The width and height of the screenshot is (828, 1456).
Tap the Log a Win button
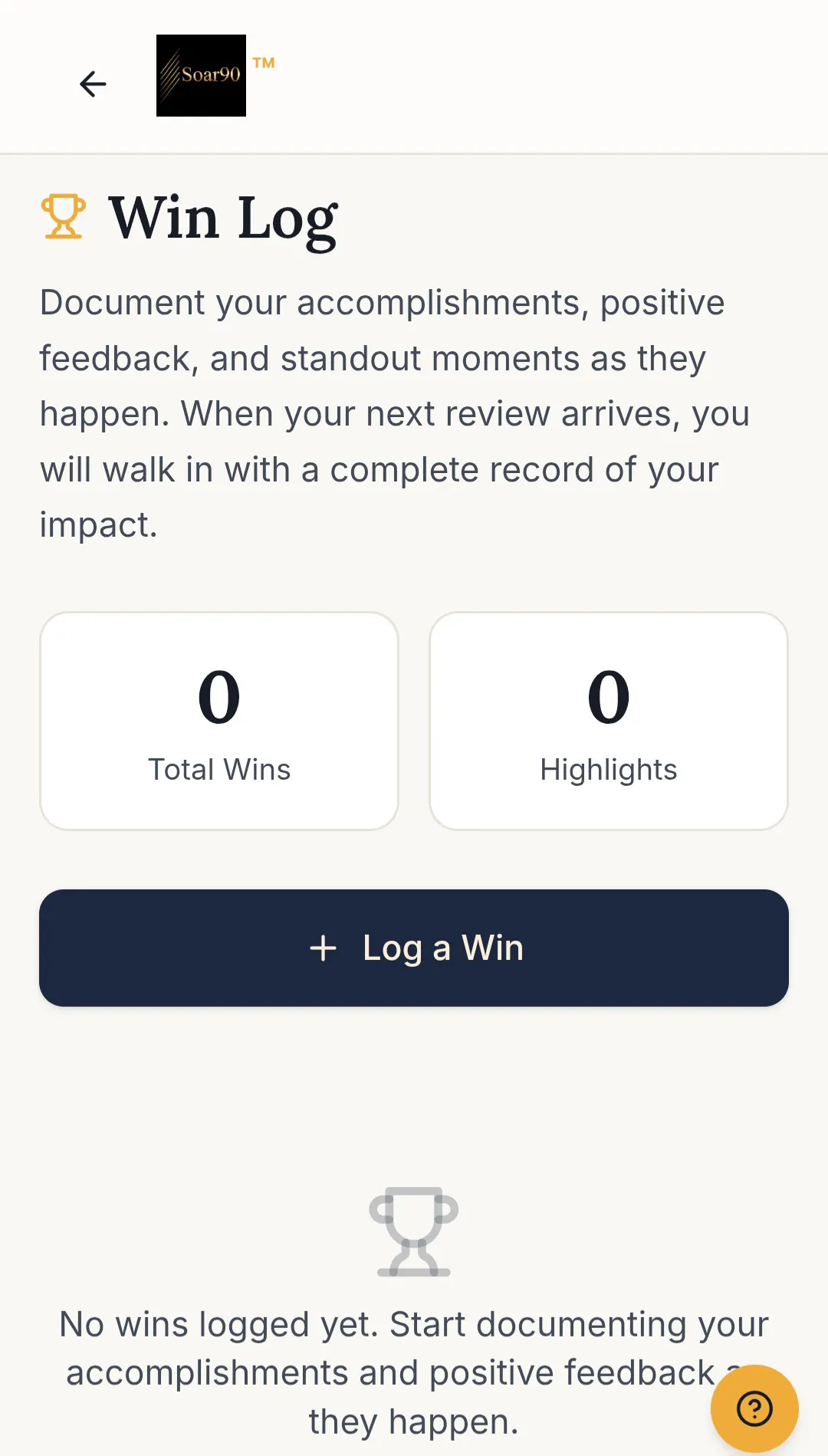414,948
